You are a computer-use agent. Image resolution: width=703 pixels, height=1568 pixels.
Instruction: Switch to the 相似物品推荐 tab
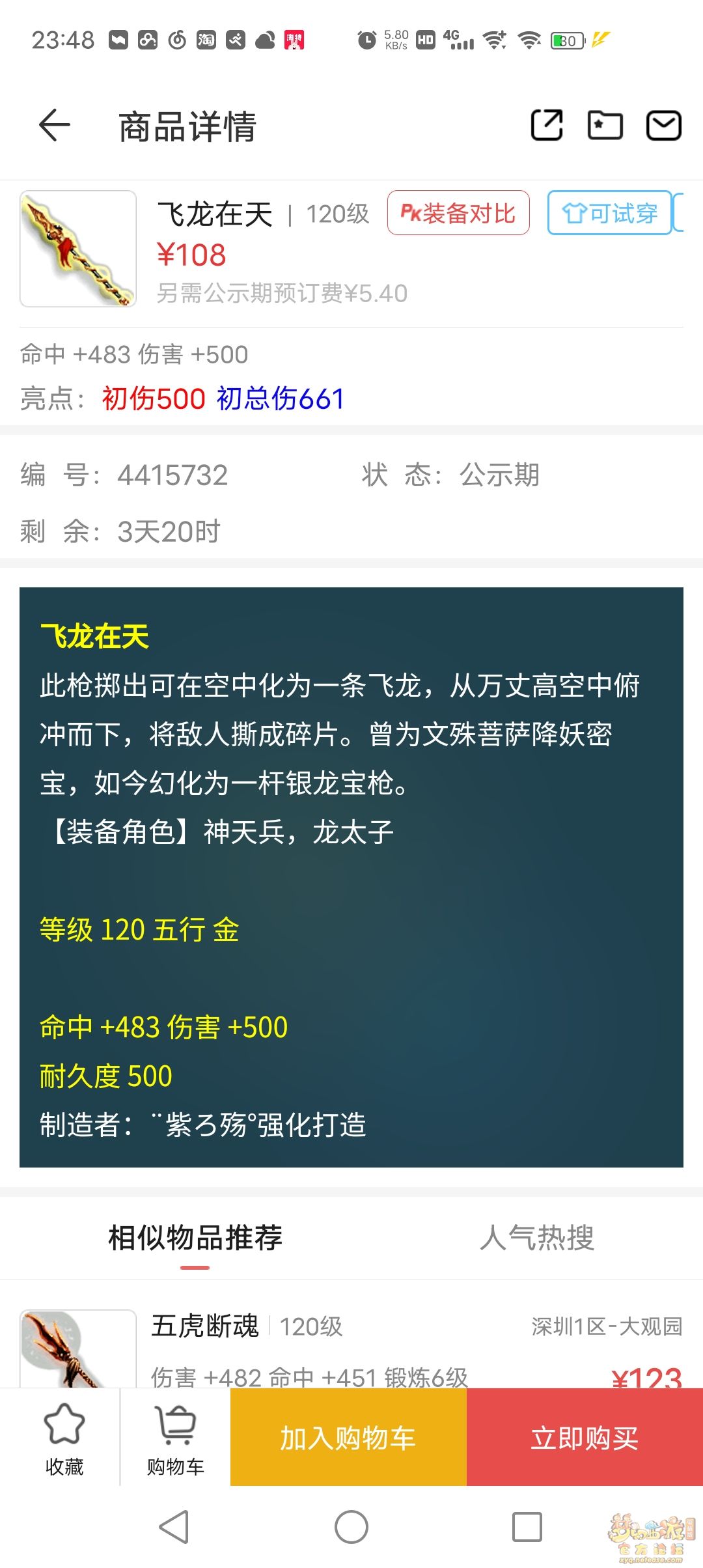tap(195, 1238)
